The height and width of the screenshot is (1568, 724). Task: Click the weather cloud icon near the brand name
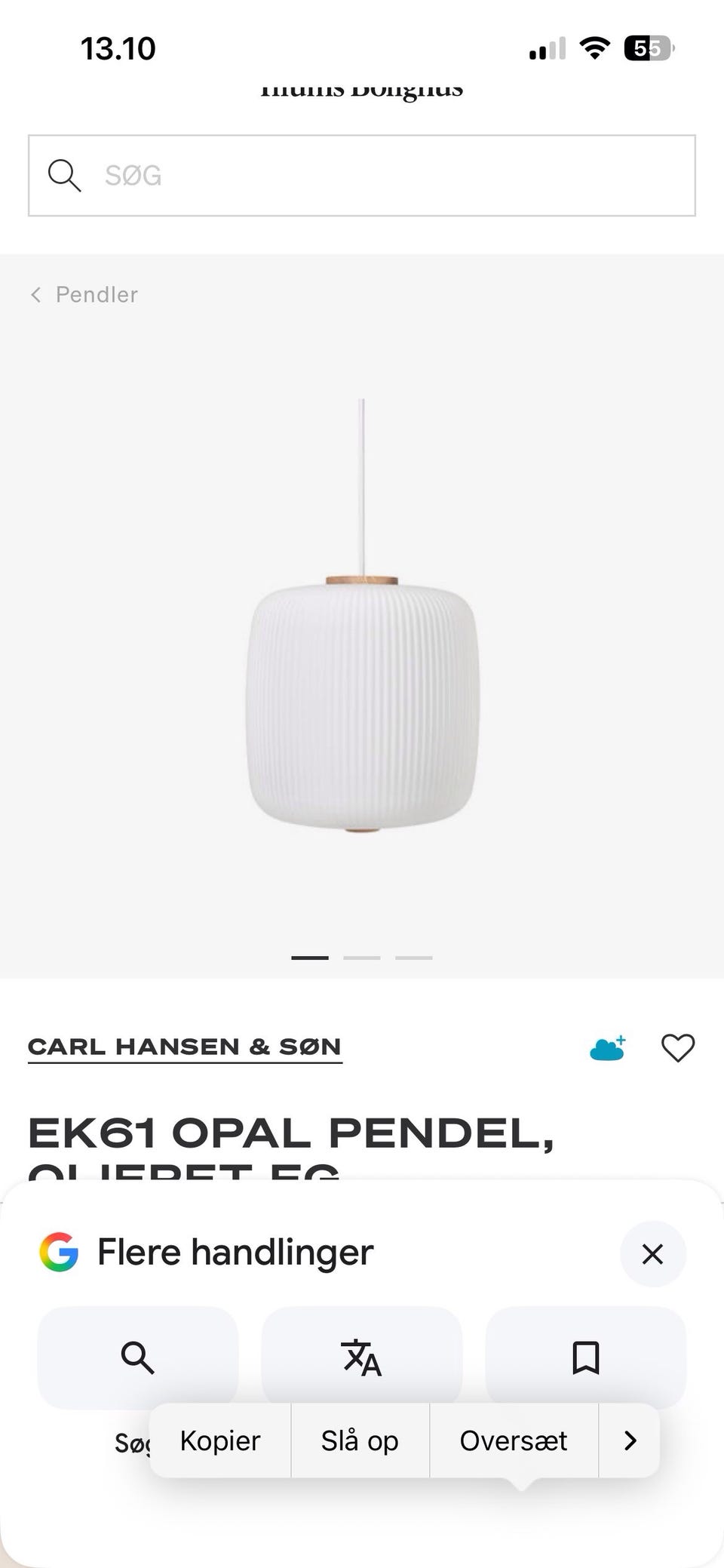click(x=607, y=1047)
